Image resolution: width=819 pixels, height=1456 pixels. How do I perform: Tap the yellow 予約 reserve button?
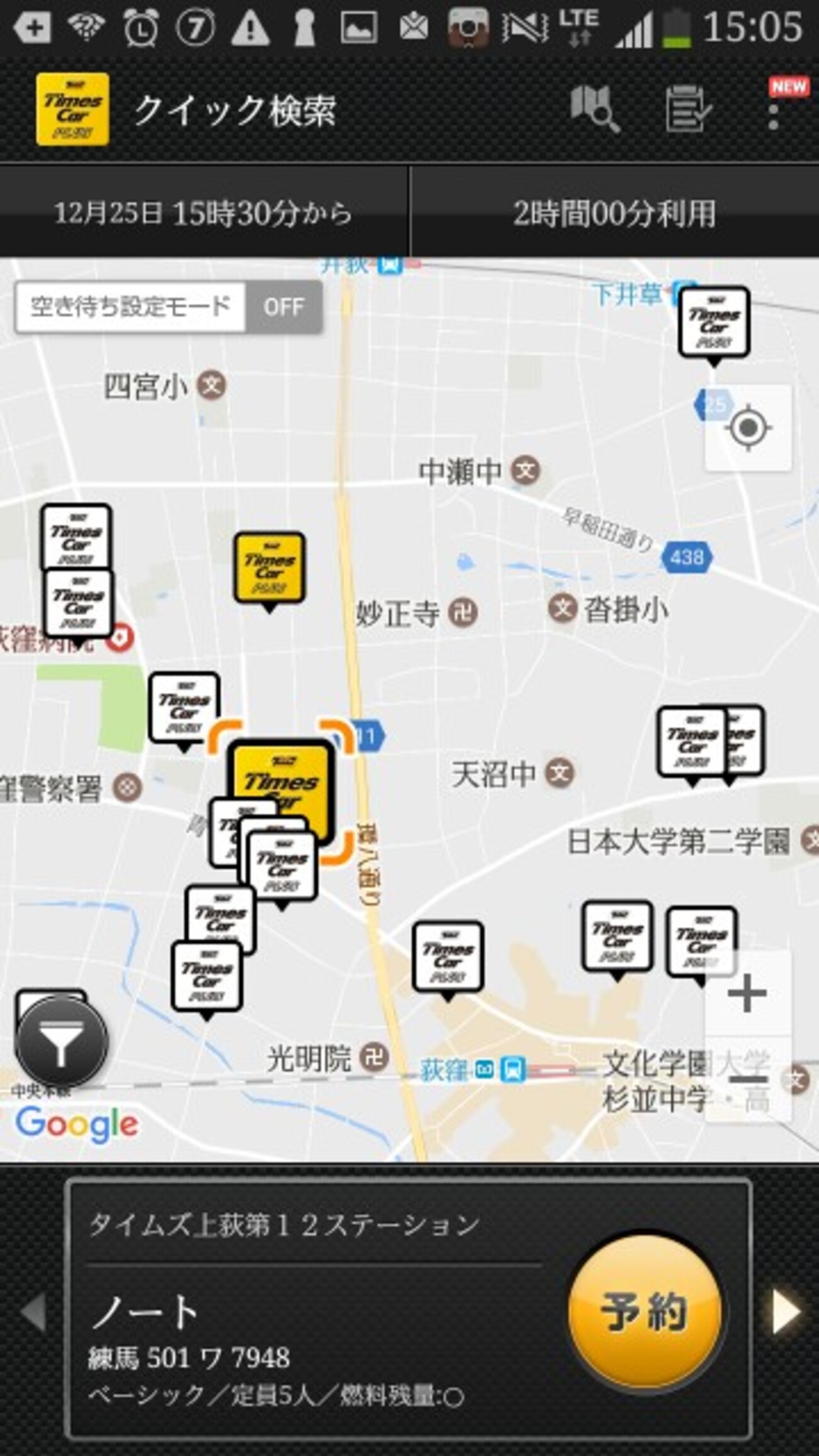coord(645,1313)
